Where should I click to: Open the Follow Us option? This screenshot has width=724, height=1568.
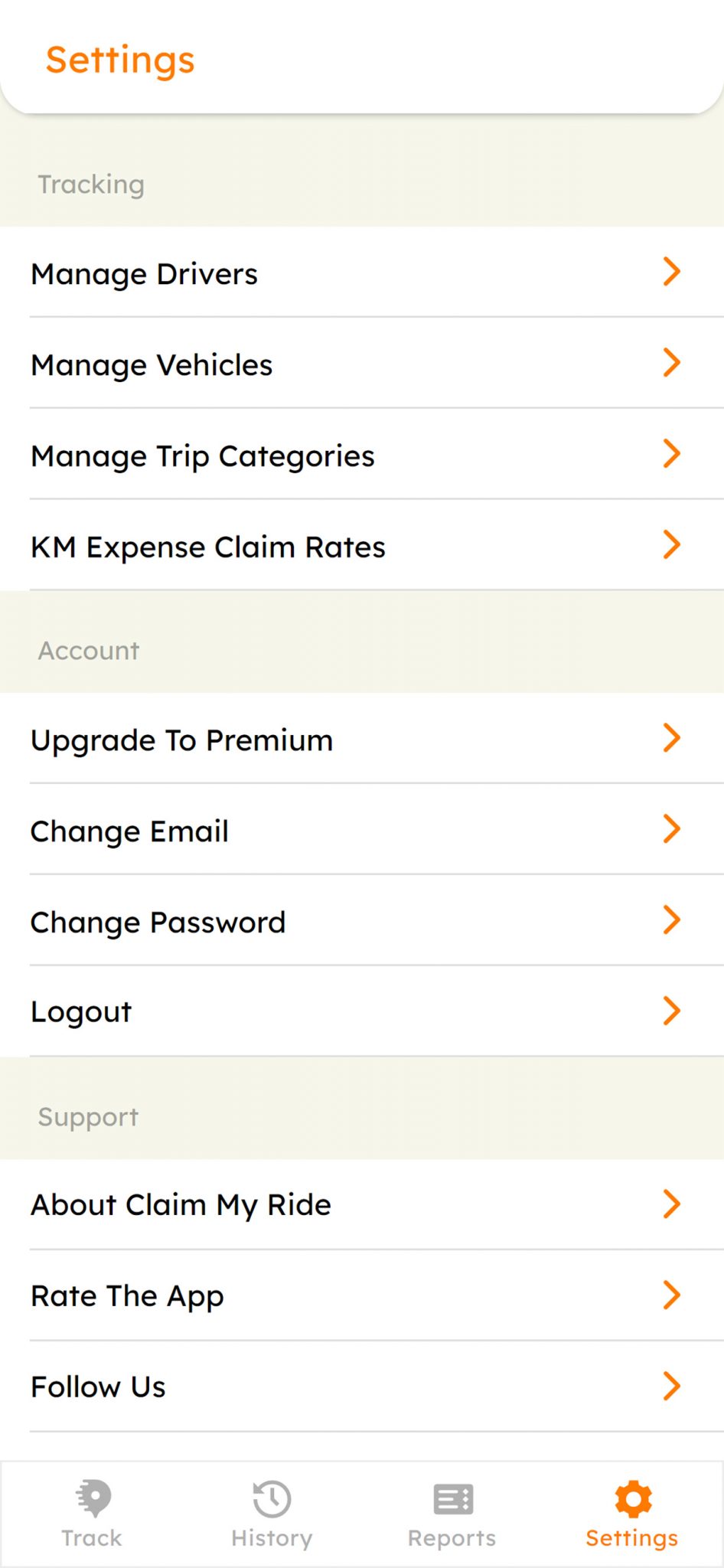[98, 1385]
